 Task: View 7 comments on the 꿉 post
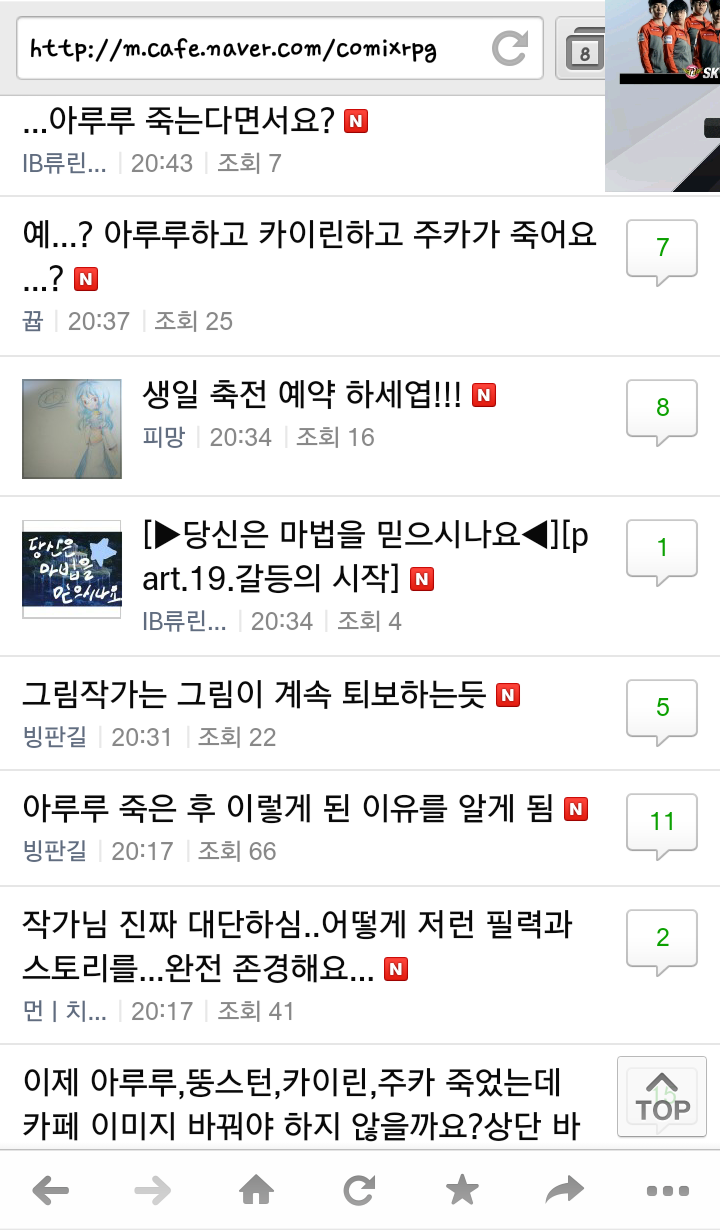(662, 252)
